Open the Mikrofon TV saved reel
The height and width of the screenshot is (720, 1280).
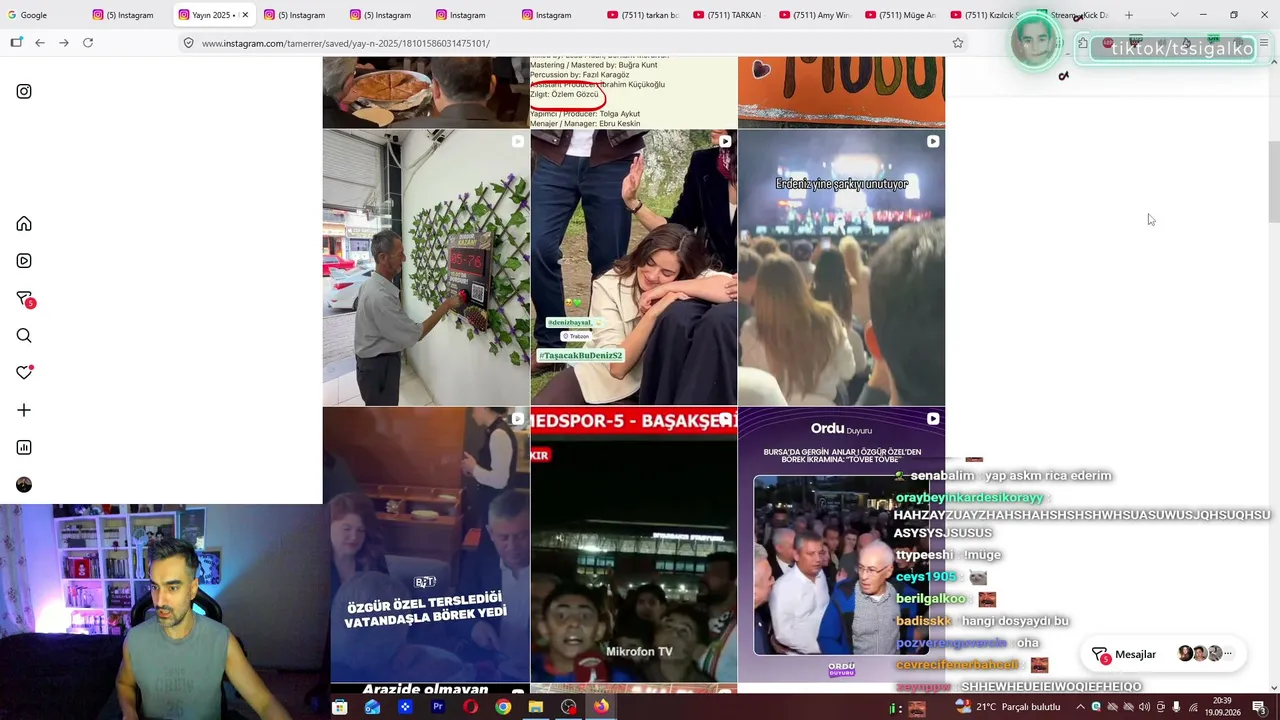pos(633,545)
